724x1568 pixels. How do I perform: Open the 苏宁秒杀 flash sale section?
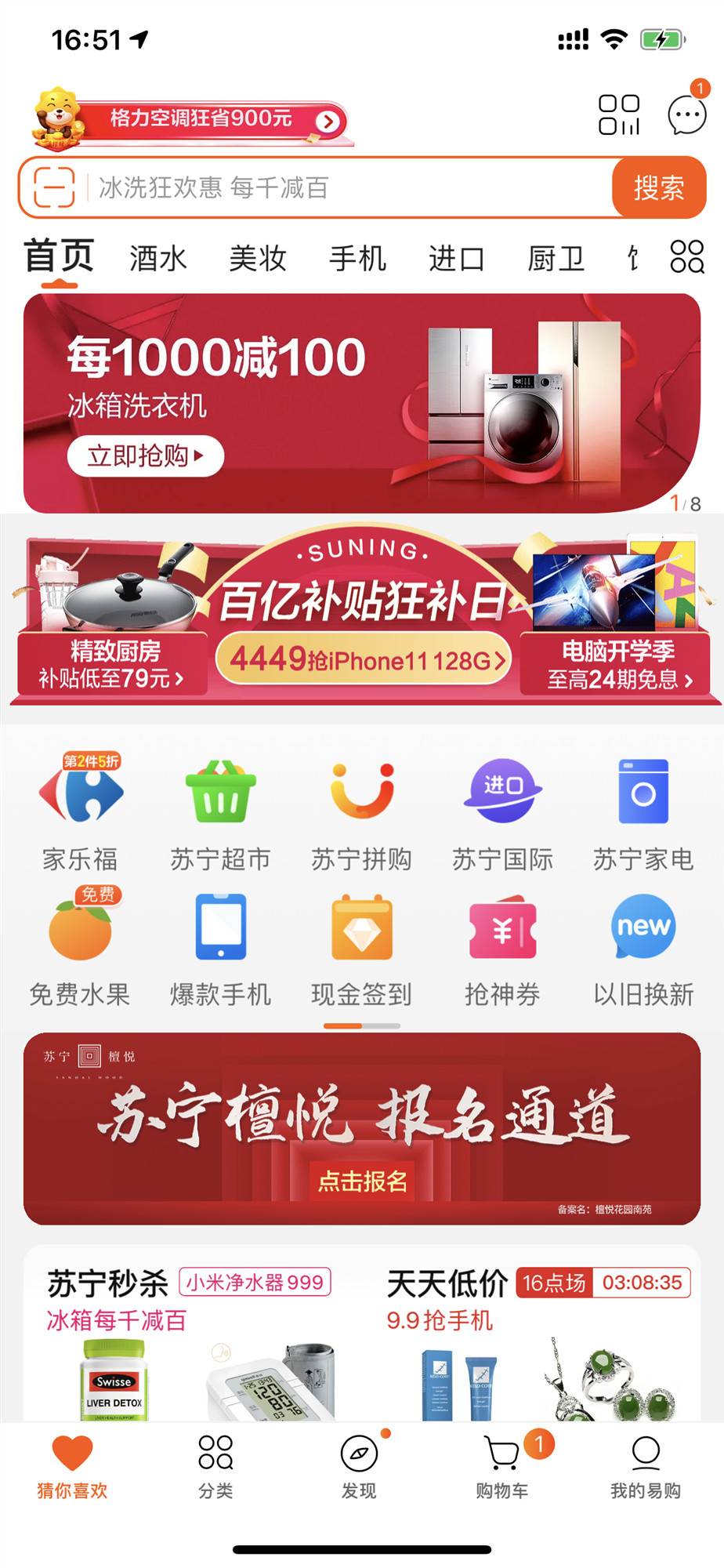point(108,1283)
